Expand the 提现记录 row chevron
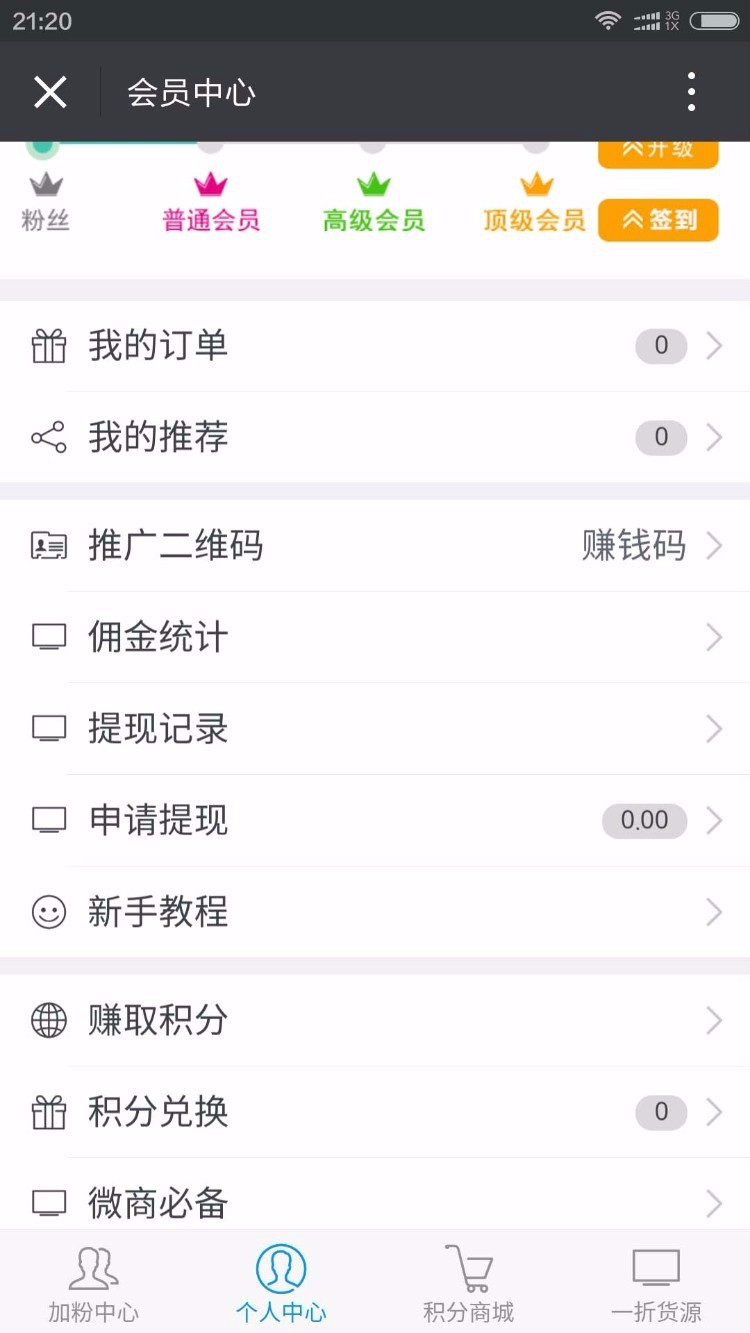Viewport: 750px width, 1333px height. (712, 729)
